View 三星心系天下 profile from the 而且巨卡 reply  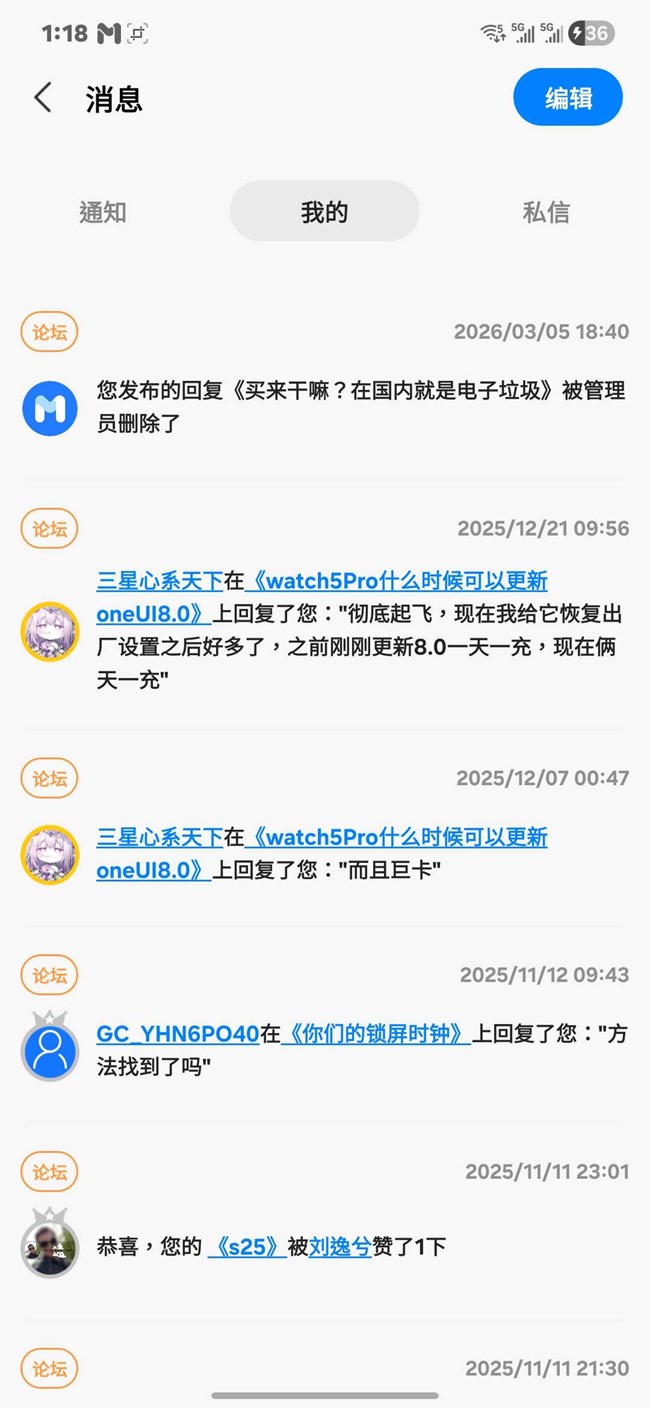(160, 837)
